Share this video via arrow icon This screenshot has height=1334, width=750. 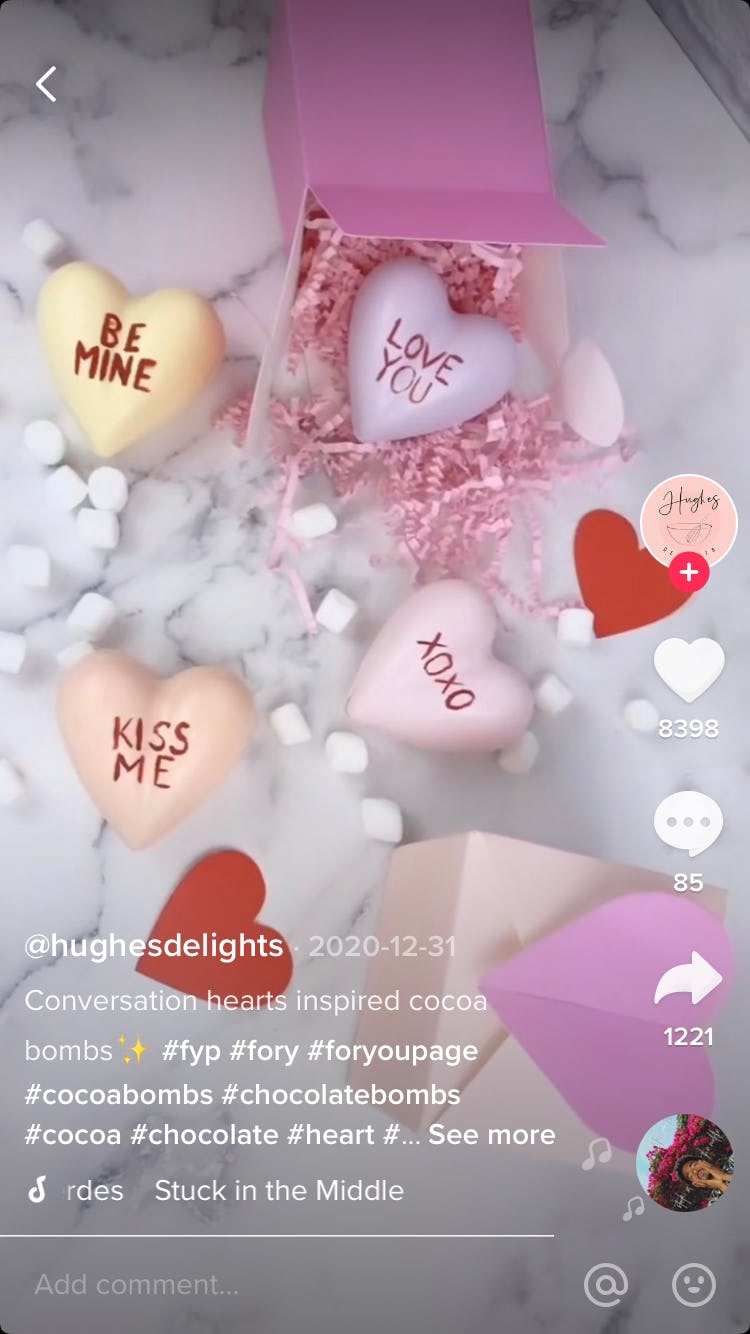click(x=689, y=978)
